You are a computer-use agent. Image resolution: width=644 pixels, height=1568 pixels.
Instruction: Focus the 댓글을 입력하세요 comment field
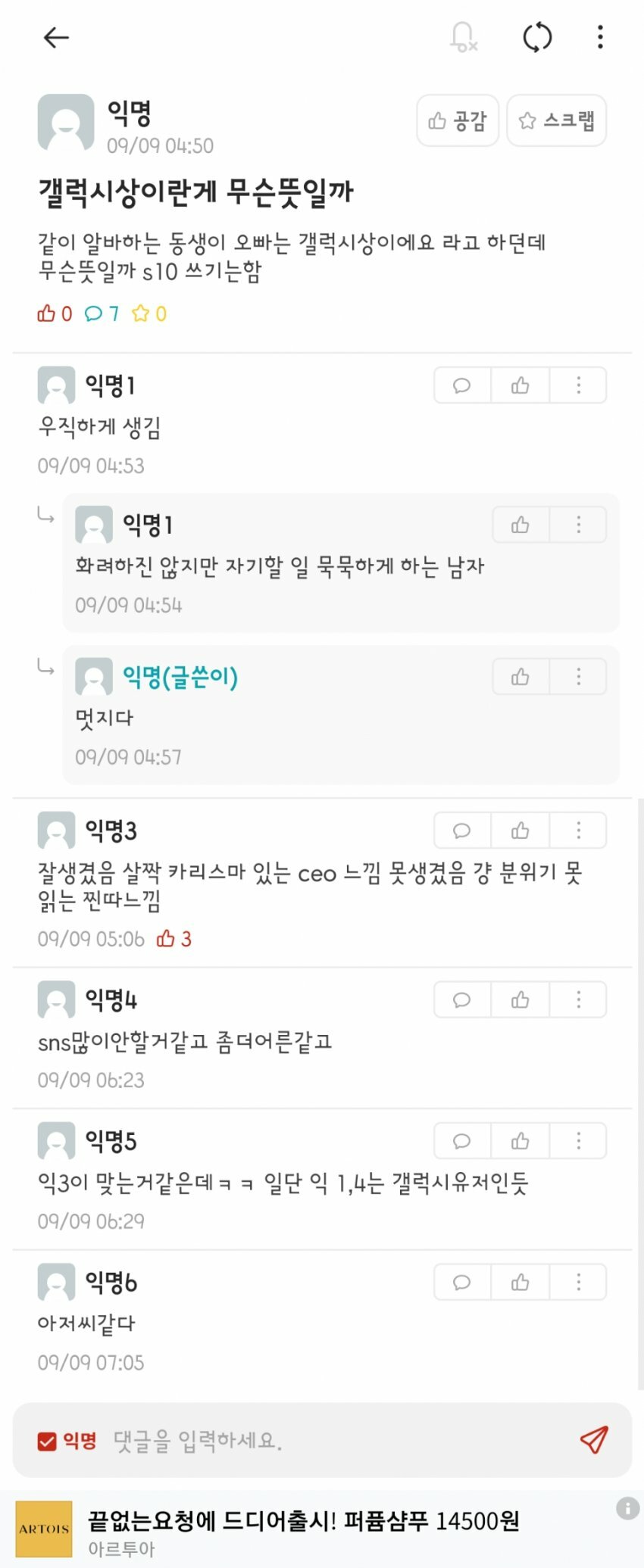coord(333,1441)
